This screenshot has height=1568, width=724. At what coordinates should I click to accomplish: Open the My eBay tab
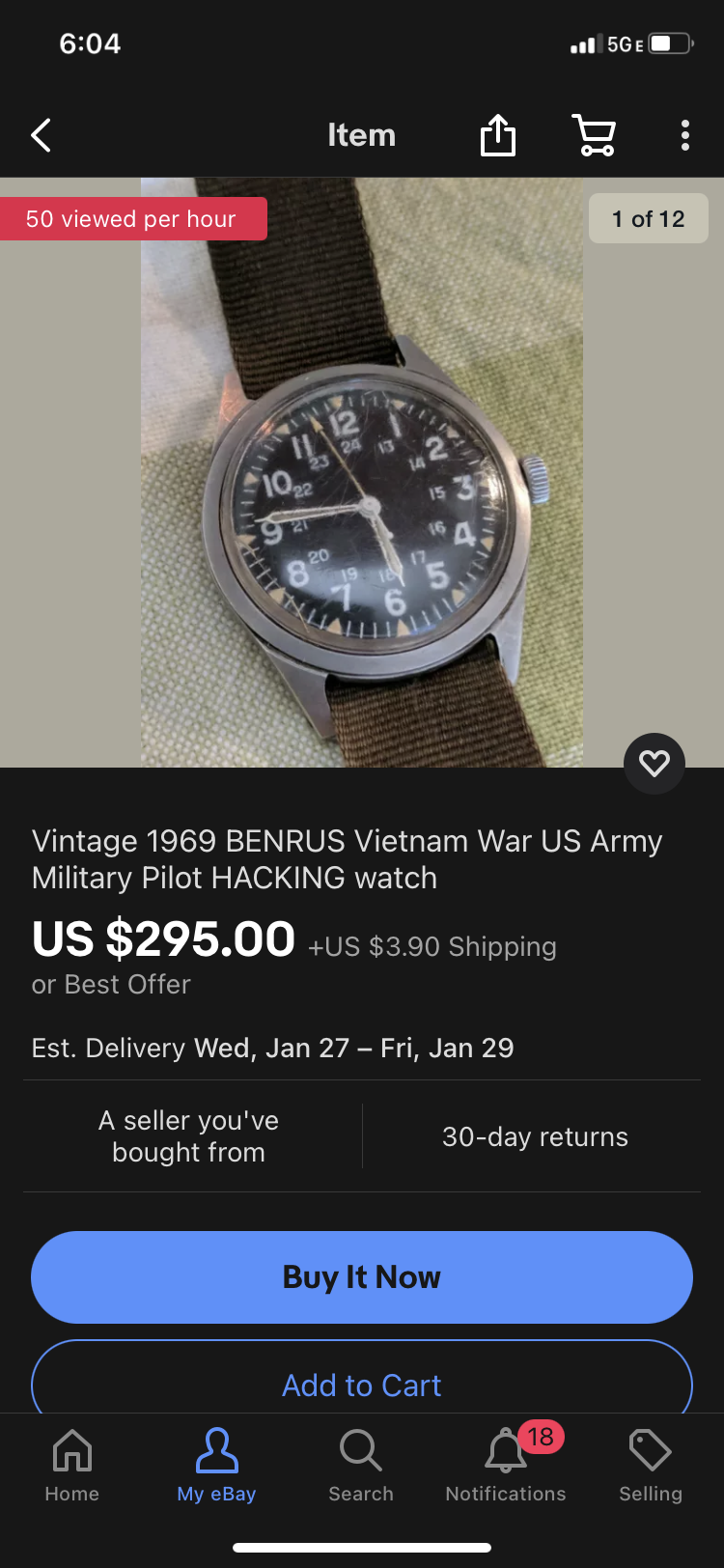point(216,1466)
